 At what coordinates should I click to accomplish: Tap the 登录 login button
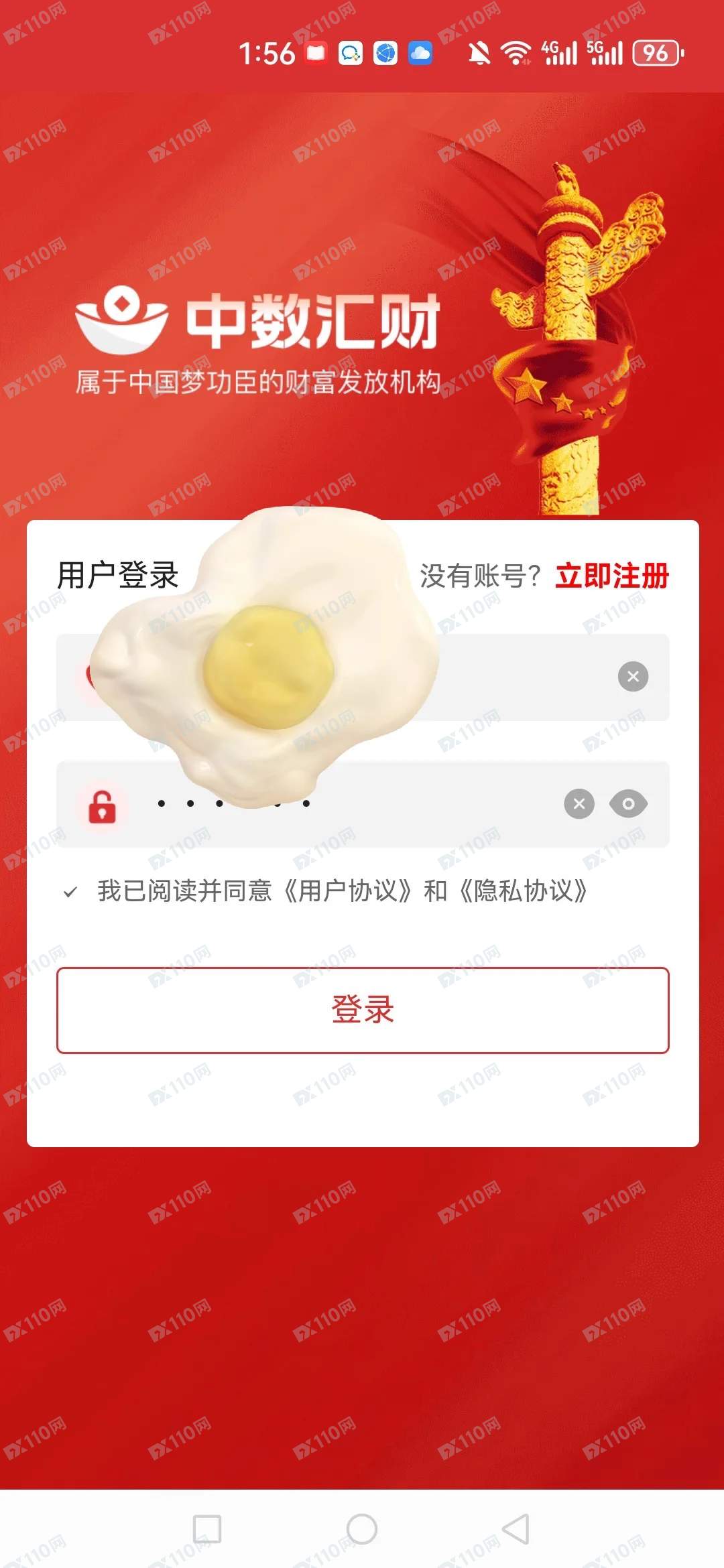pos(363,1010)
